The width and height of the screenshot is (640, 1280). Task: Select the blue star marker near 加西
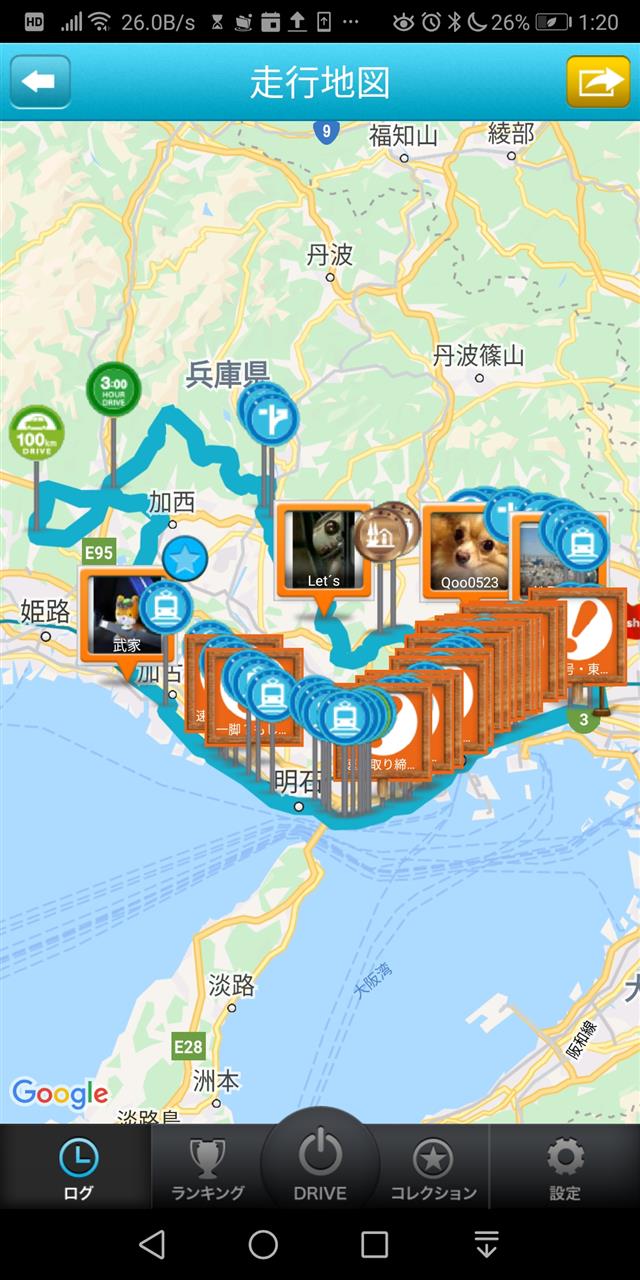[x=185, y=560]
